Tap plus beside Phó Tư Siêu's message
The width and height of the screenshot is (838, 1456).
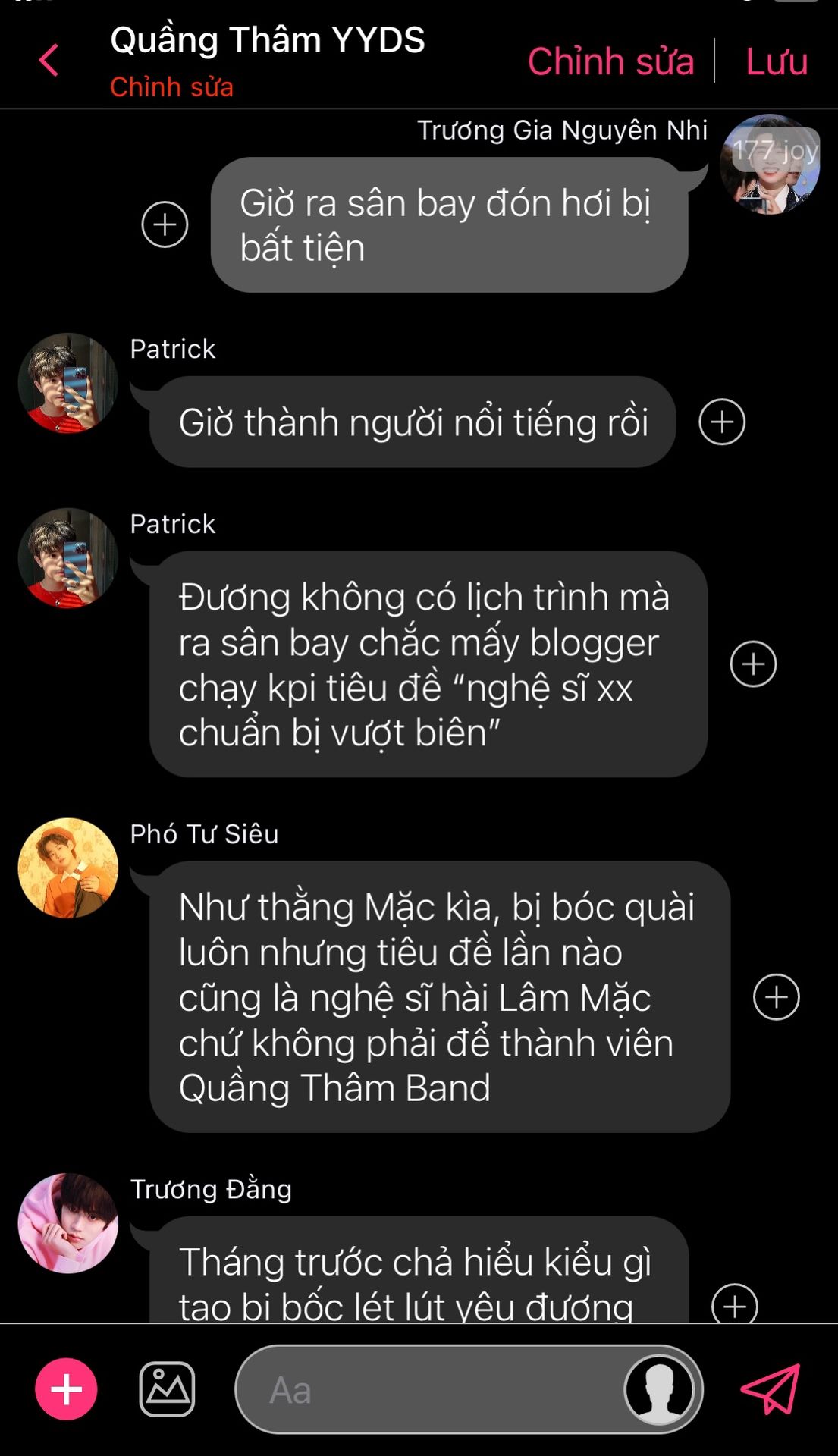coord(776,996)
